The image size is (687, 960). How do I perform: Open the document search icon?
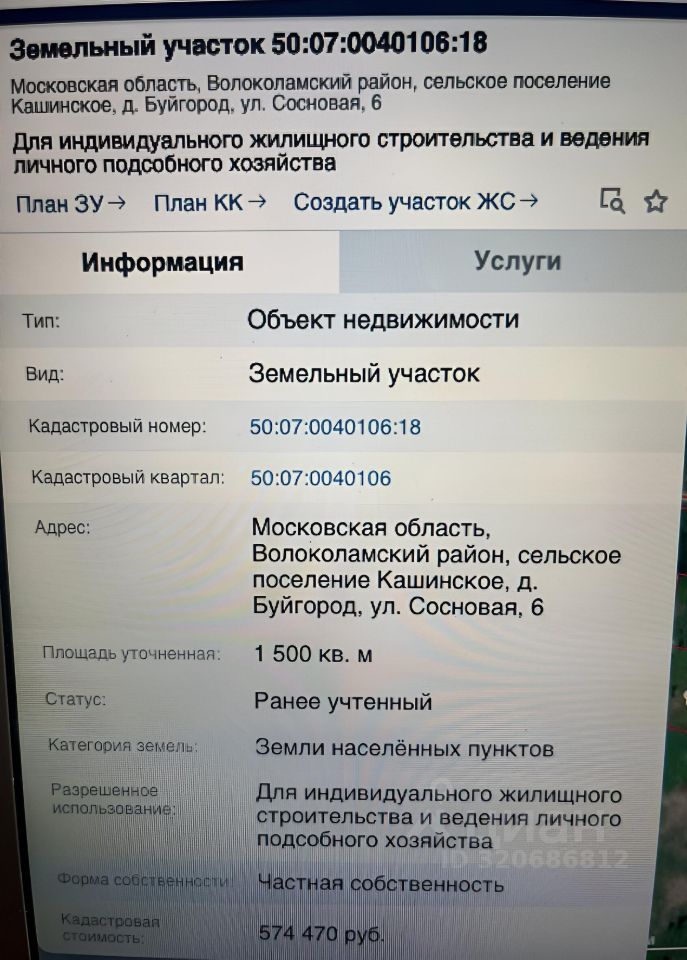(612, 201)
